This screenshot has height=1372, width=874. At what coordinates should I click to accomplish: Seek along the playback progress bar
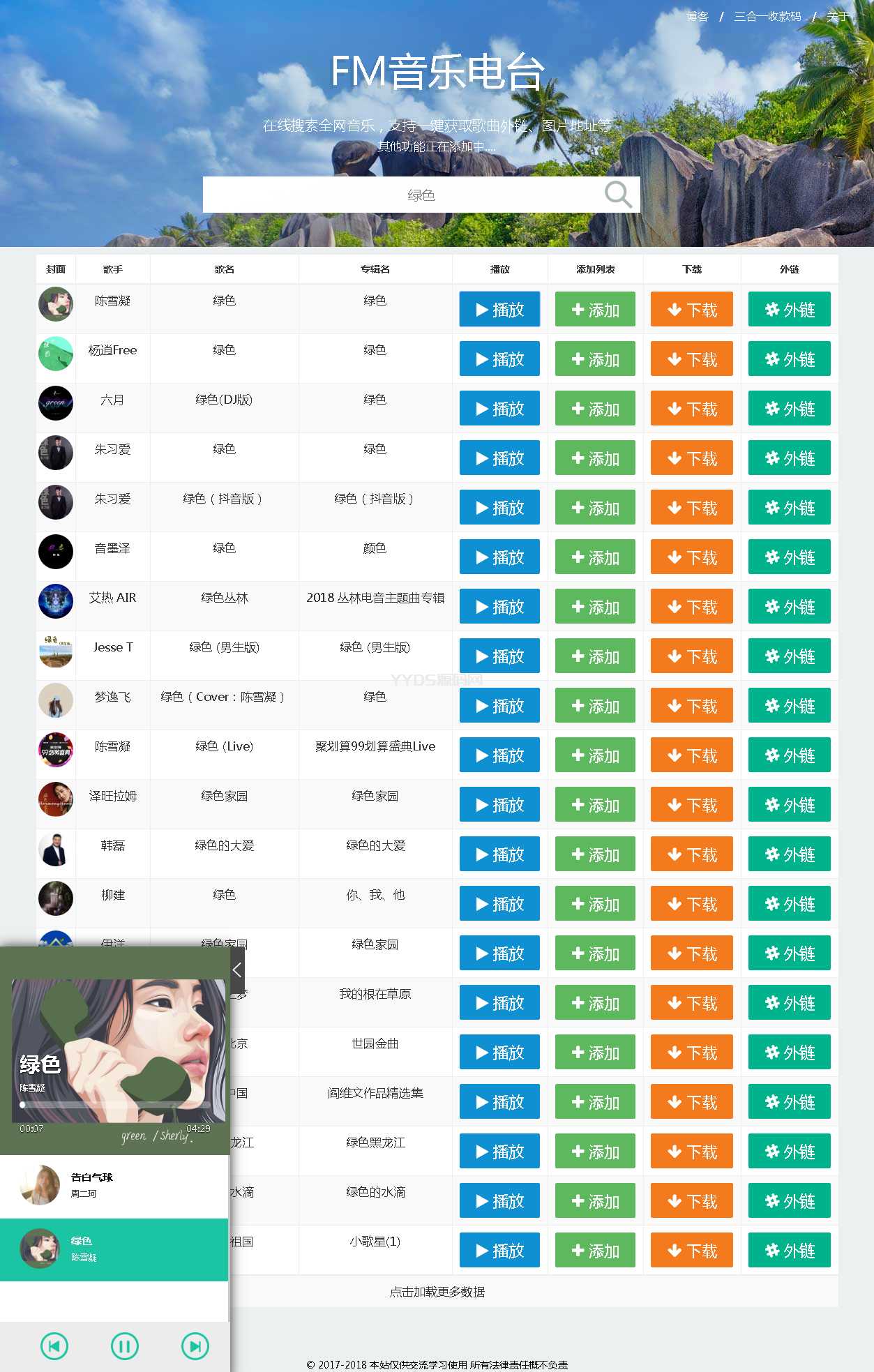coord(115,1105)
